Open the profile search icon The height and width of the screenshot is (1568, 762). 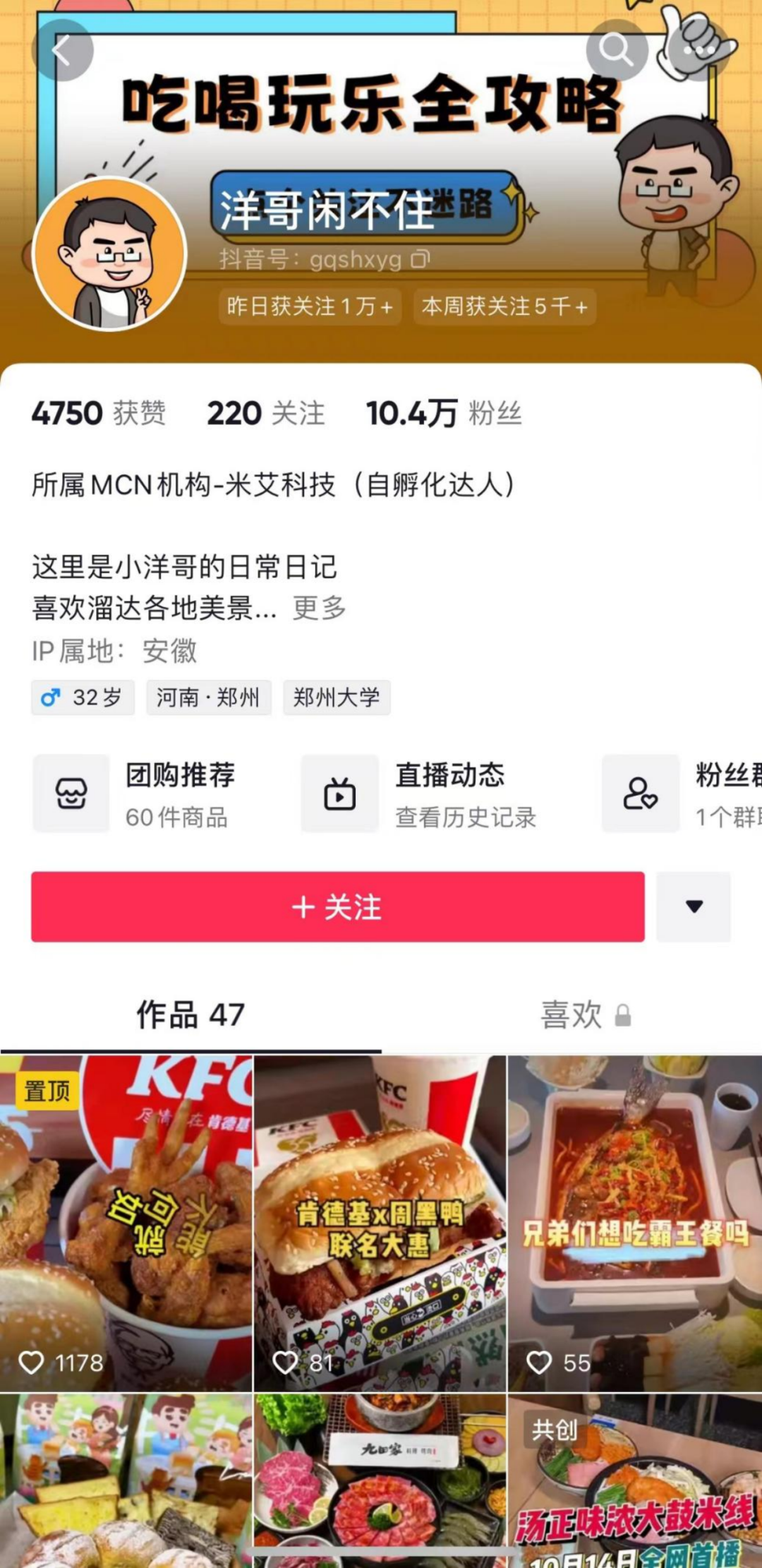click(616, 49)
